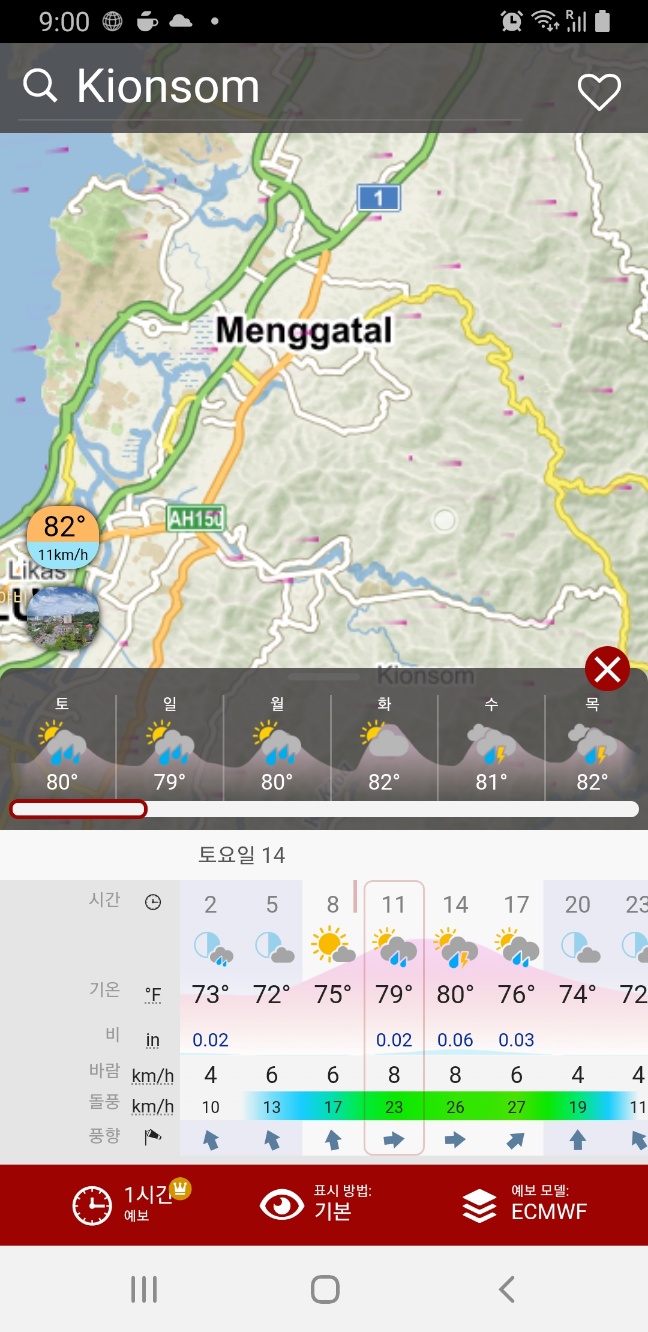Switch the ECMWF forecast model
This screenshot has height=1332, width=648.
pyautogui.click(x=526, y=1204)
